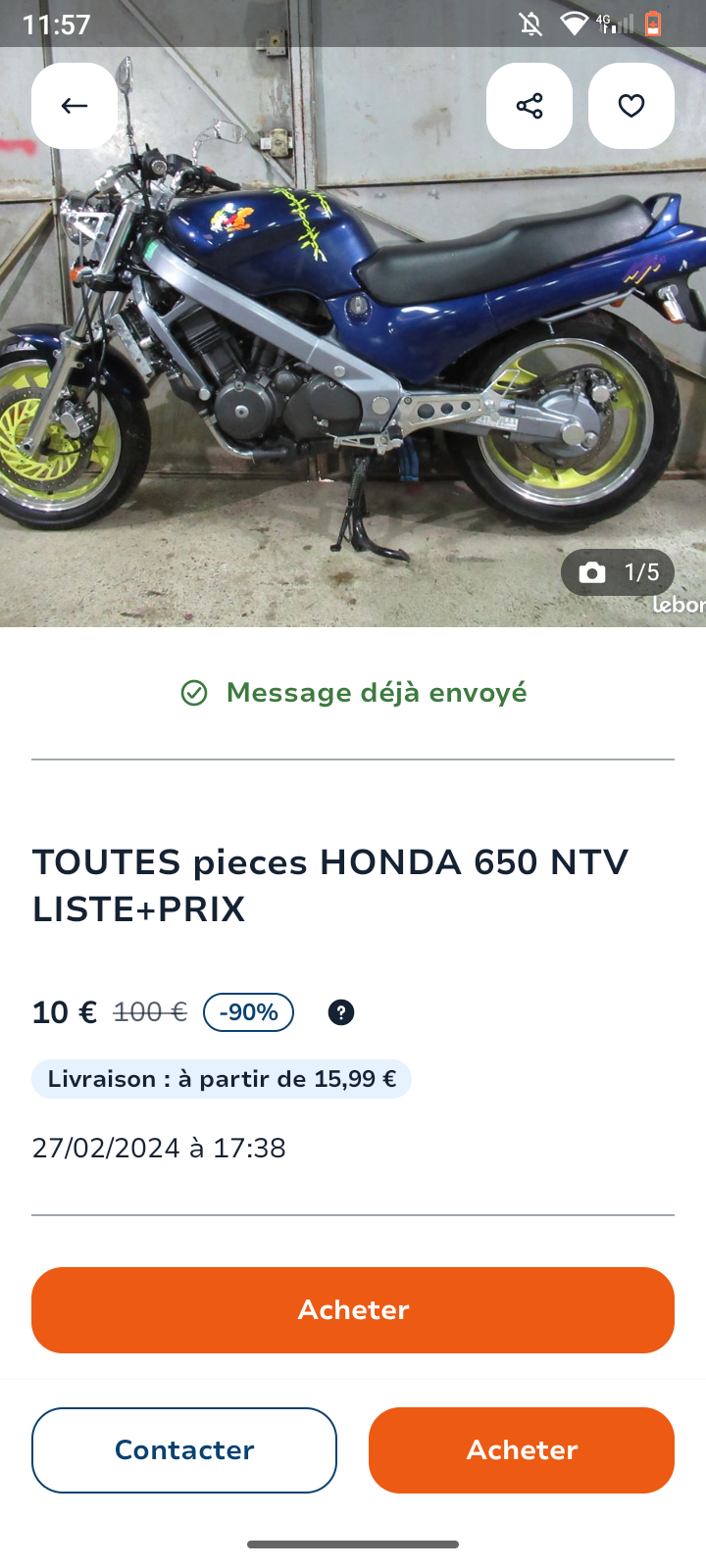Tap the wide Acheter button below the date
This screenshot has width=706, height=1568.
click(353, 1310)
